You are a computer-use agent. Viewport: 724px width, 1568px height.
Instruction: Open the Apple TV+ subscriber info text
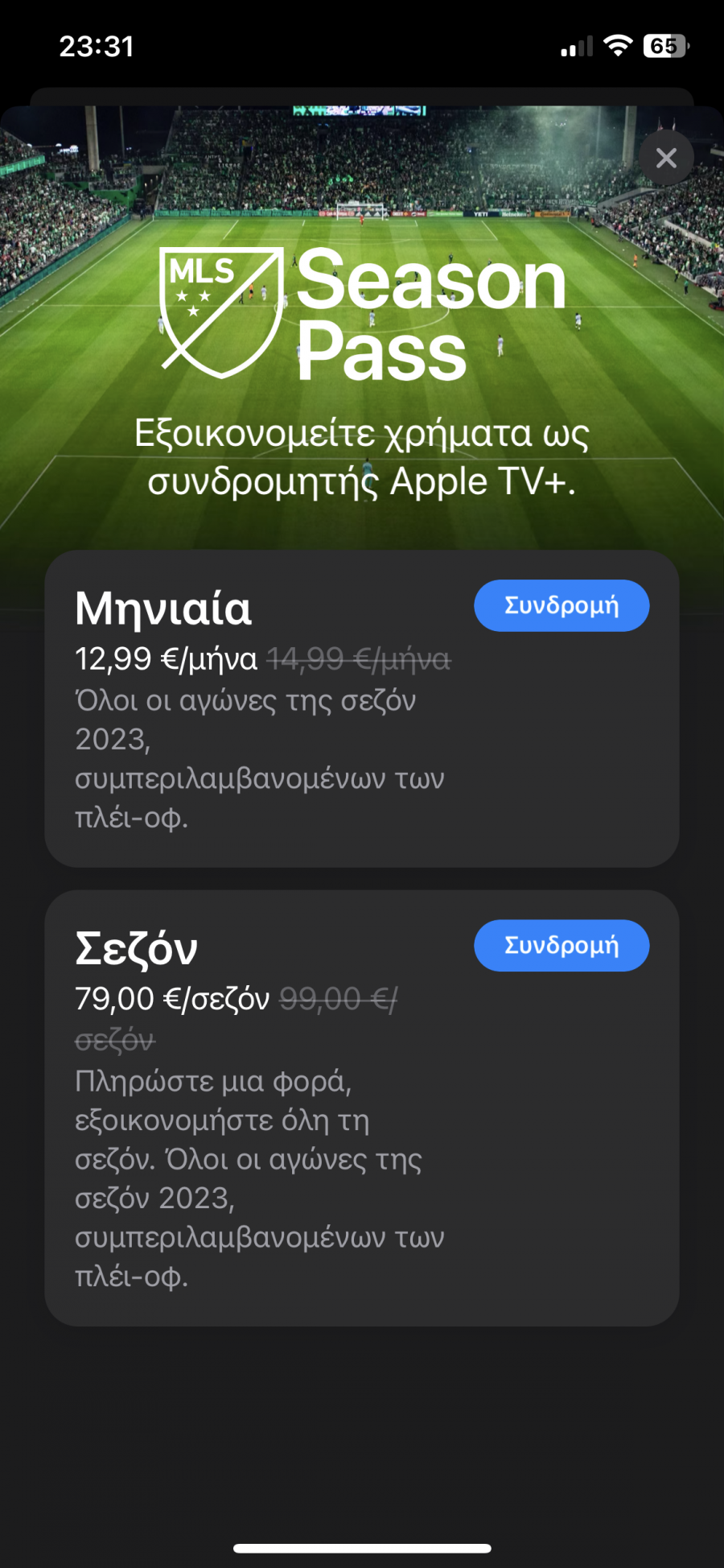pos(362,459)
